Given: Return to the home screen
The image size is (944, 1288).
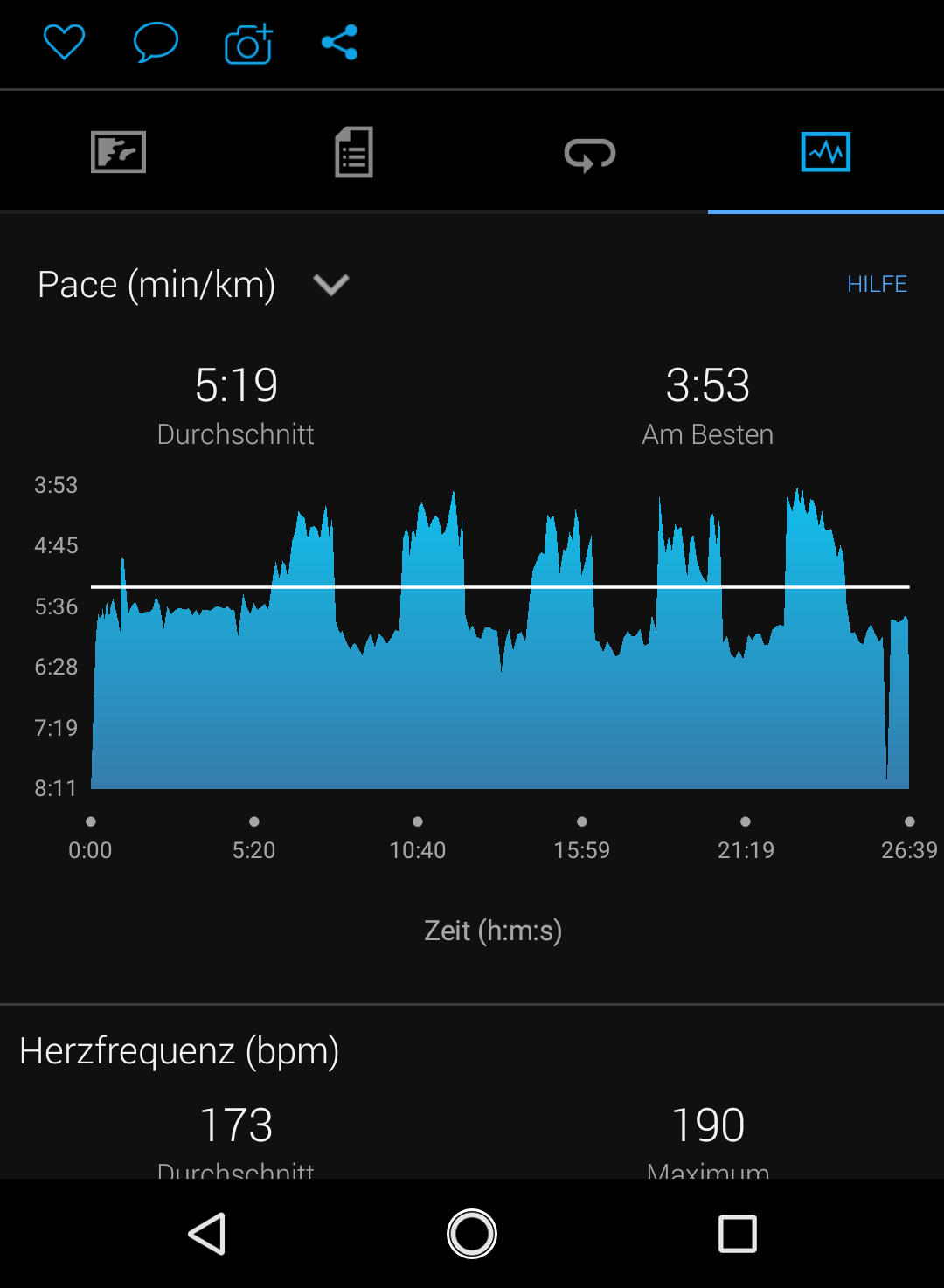Looking at the screenshot, I should pos(472,1234).
